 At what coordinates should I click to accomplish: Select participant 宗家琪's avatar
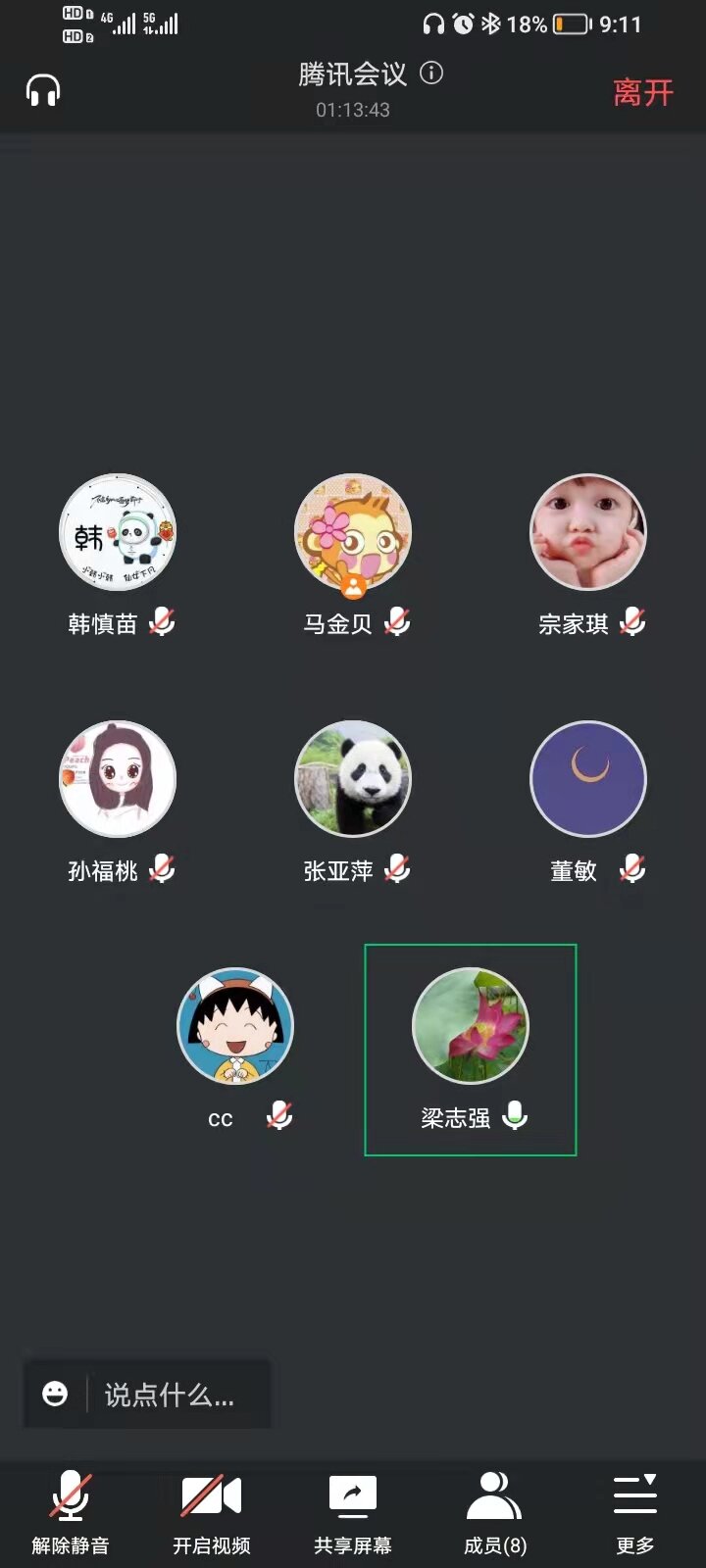pyautogui.click(x=588, y=533)
